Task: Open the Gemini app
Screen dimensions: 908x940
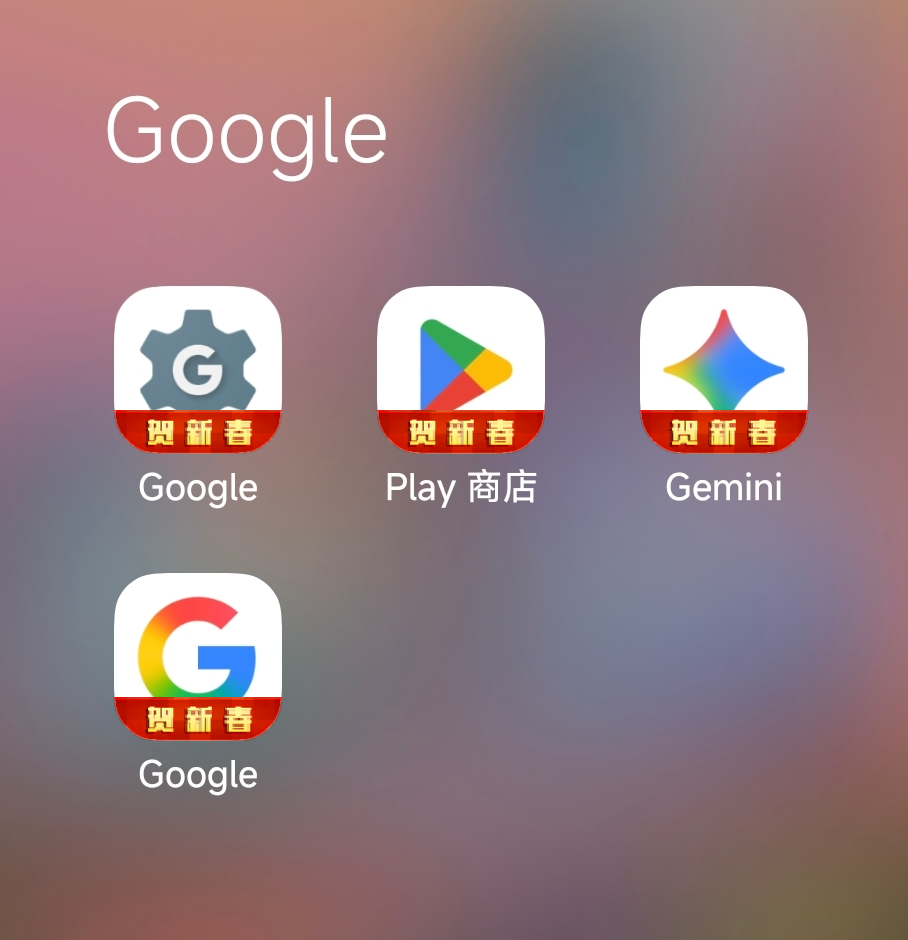Action: [723, 370]
